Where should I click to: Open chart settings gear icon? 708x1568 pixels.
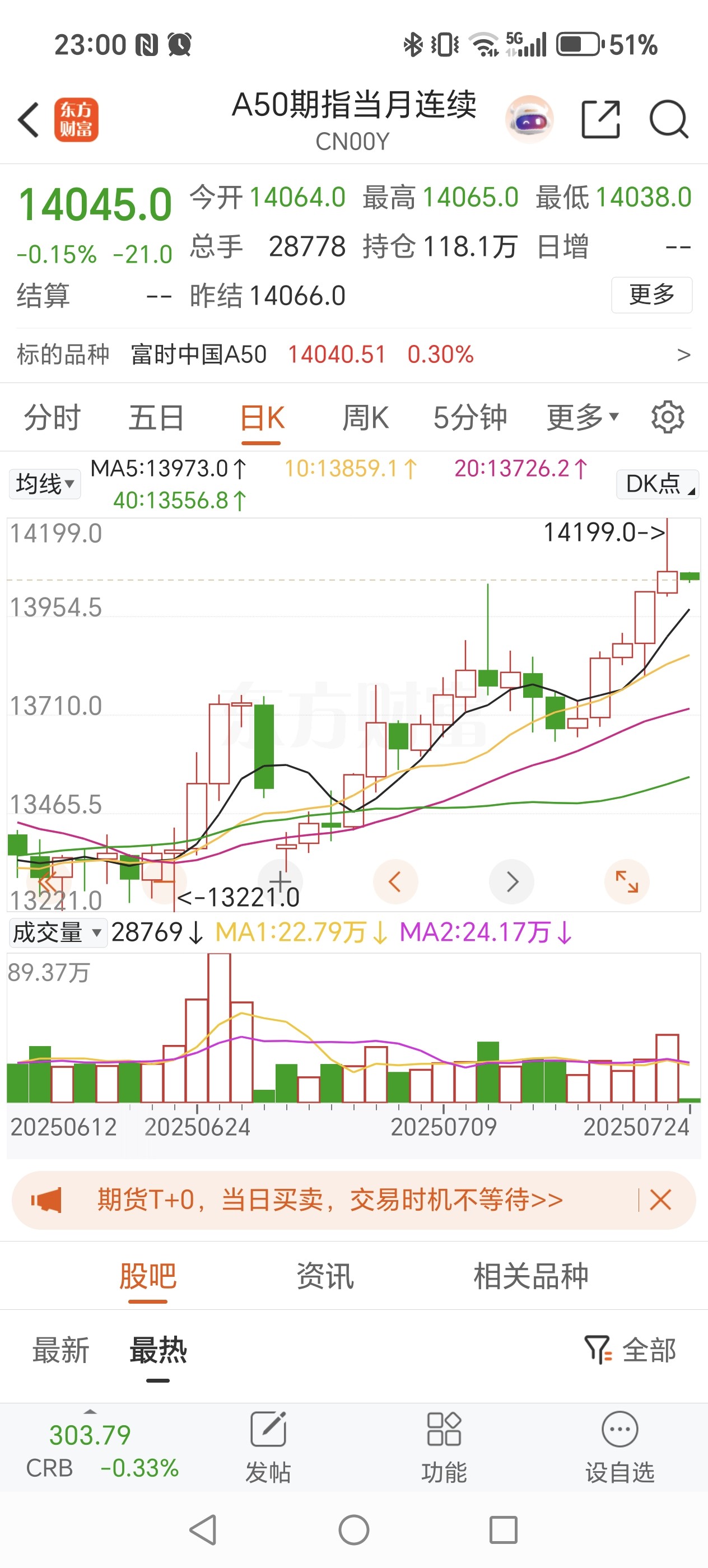pos(667,418)
